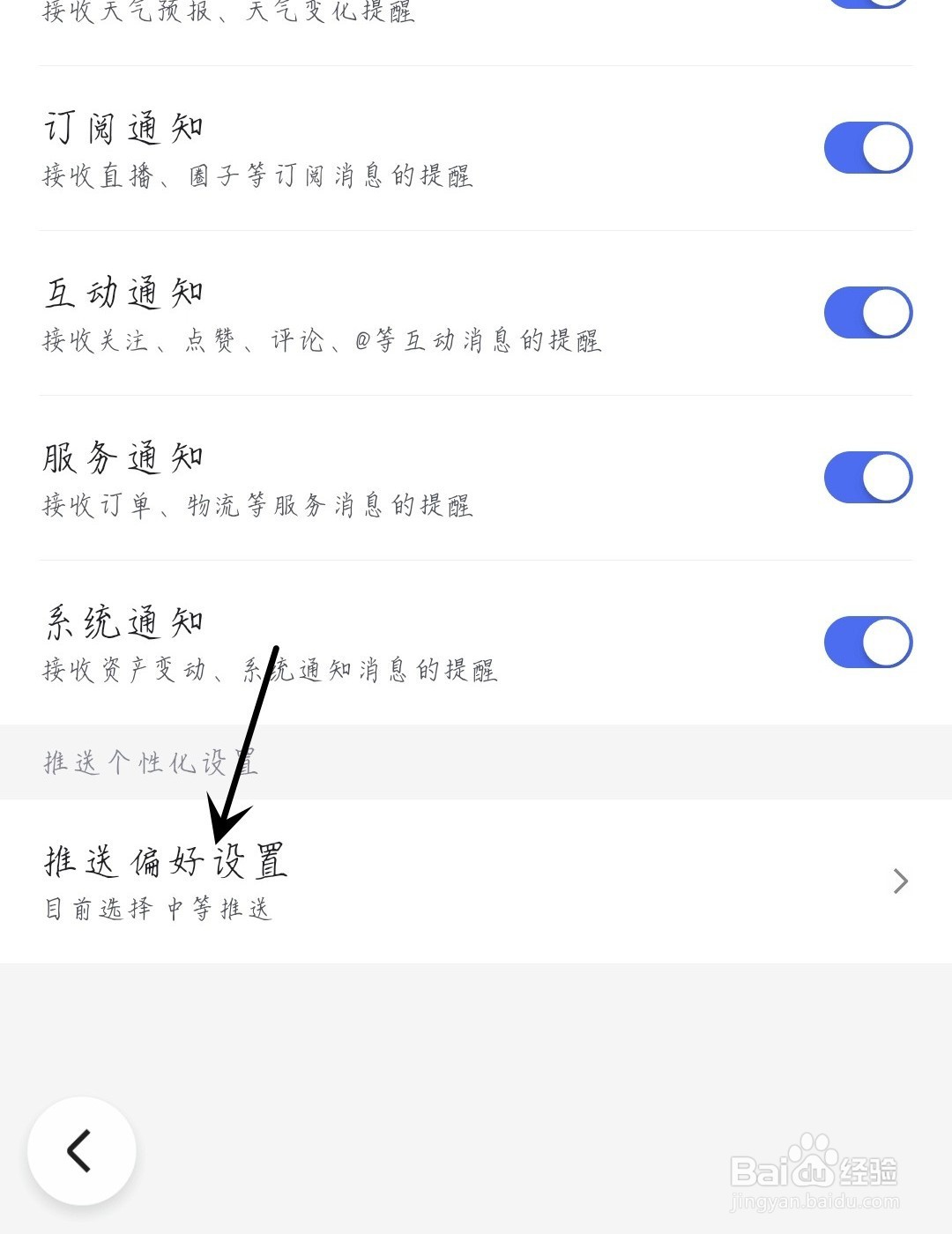The width and height of the screenshot is (952, 1234).
Task: Click the 推送个性化设置 section header
Action: tap(150, 762)
